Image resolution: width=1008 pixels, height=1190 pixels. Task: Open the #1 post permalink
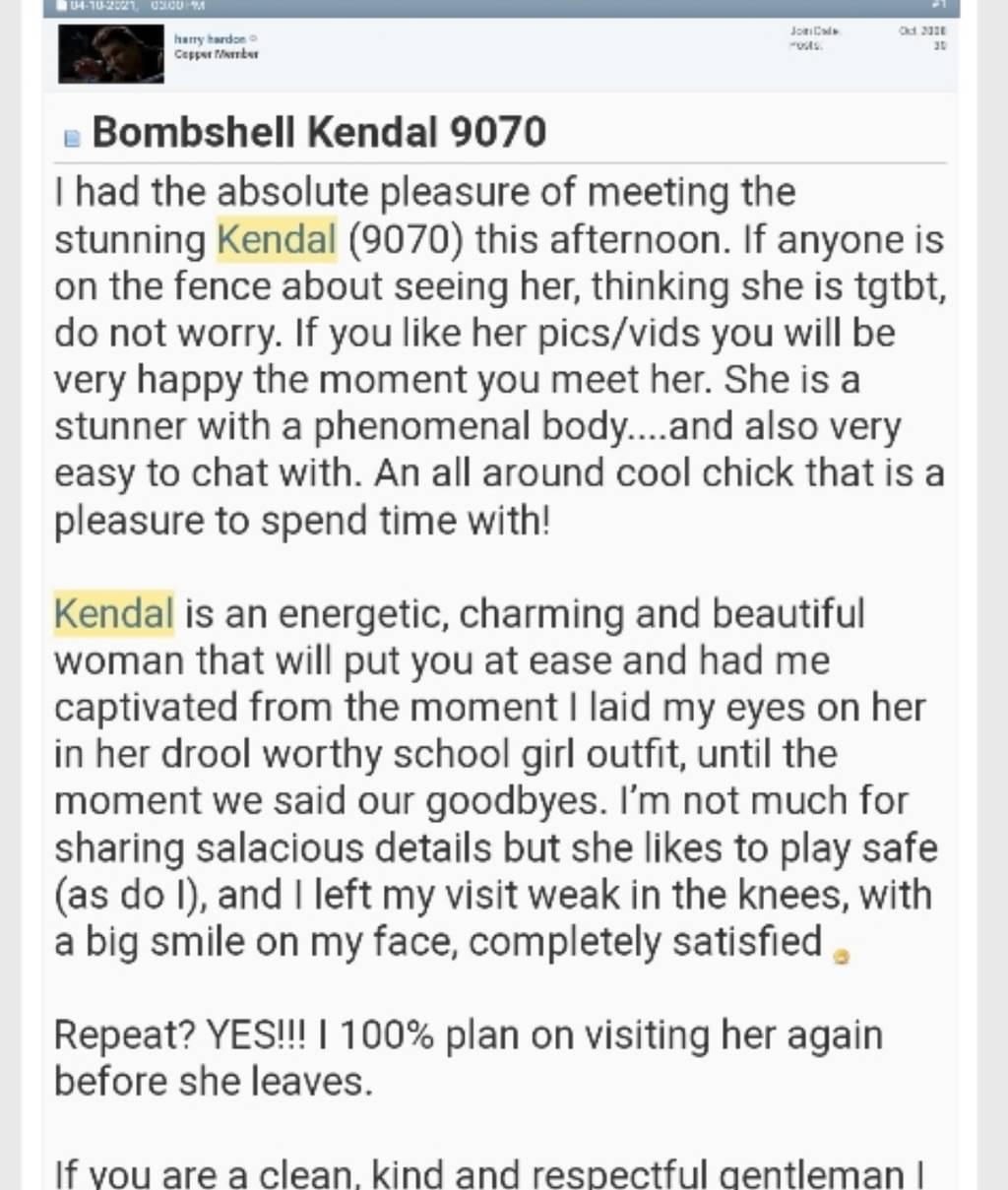938,5
